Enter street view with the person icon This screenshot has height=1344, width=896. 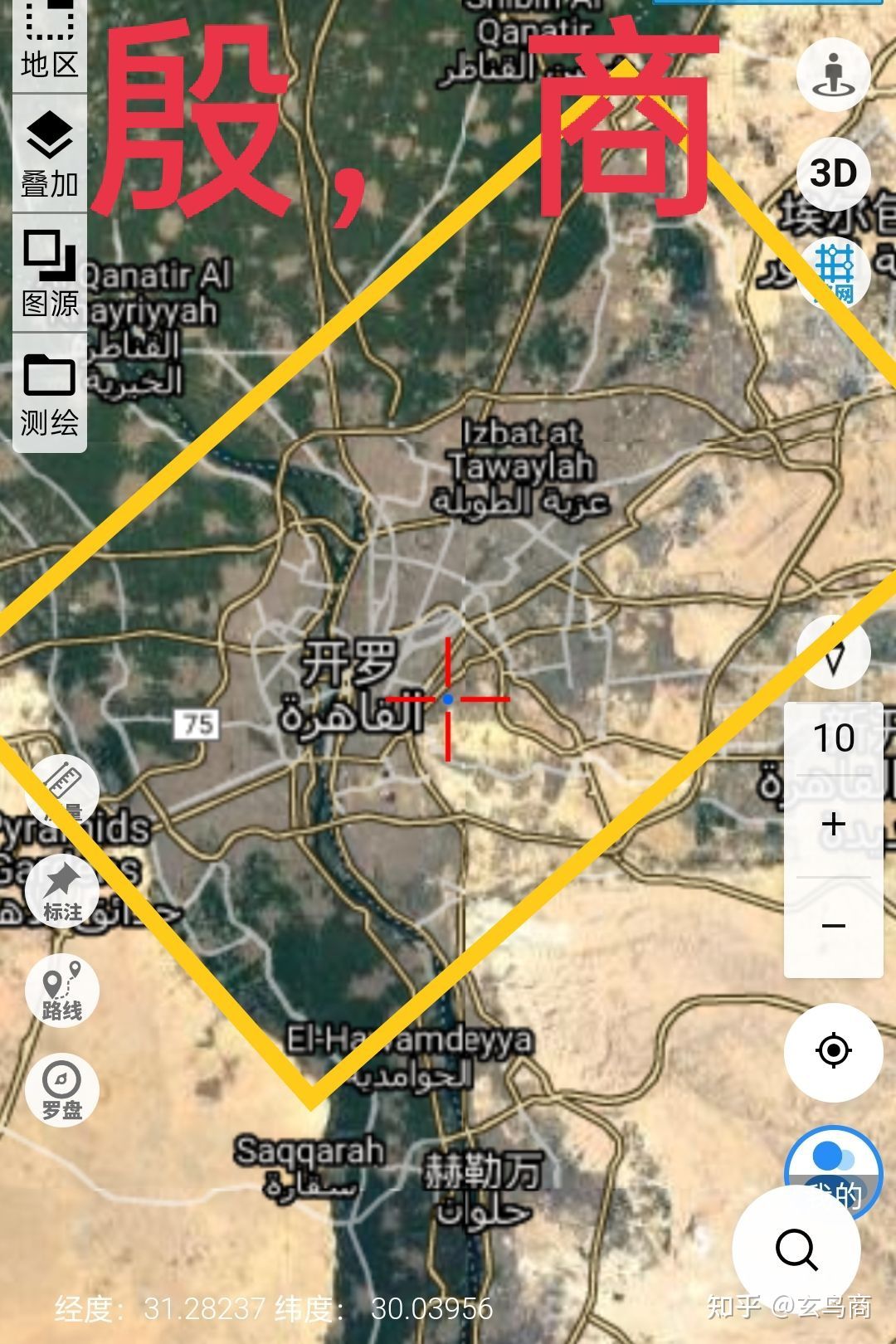pyautogui.click(x=833, y=75)
